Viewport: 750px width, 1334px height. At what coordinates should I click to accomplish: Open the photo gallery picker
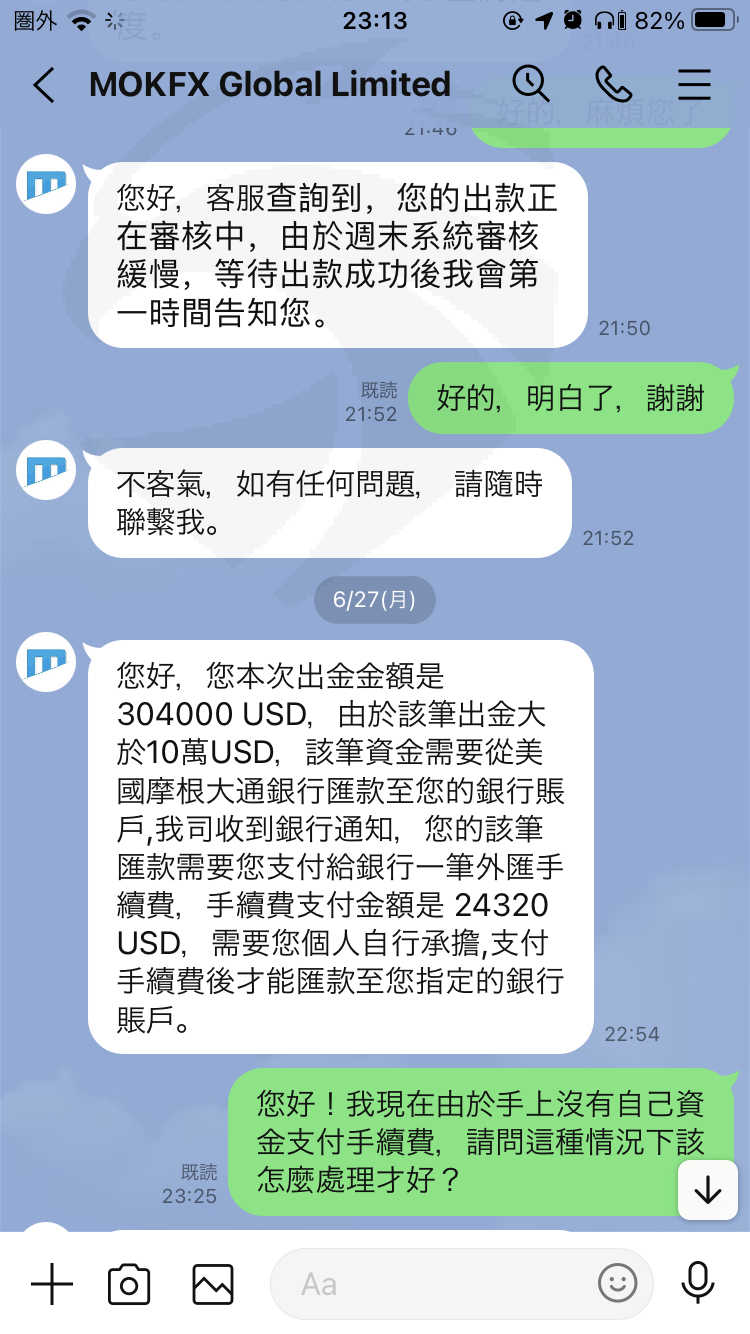(213, 1284)
